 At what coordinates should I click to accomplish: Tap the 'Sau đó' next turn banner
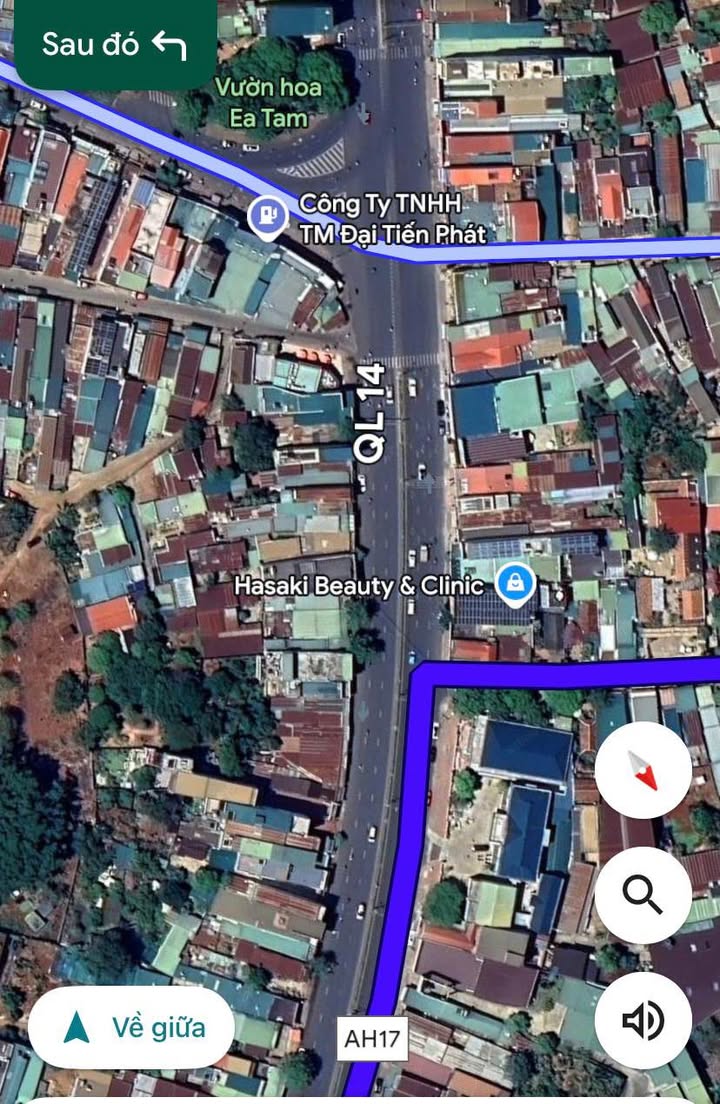[113, 44]
